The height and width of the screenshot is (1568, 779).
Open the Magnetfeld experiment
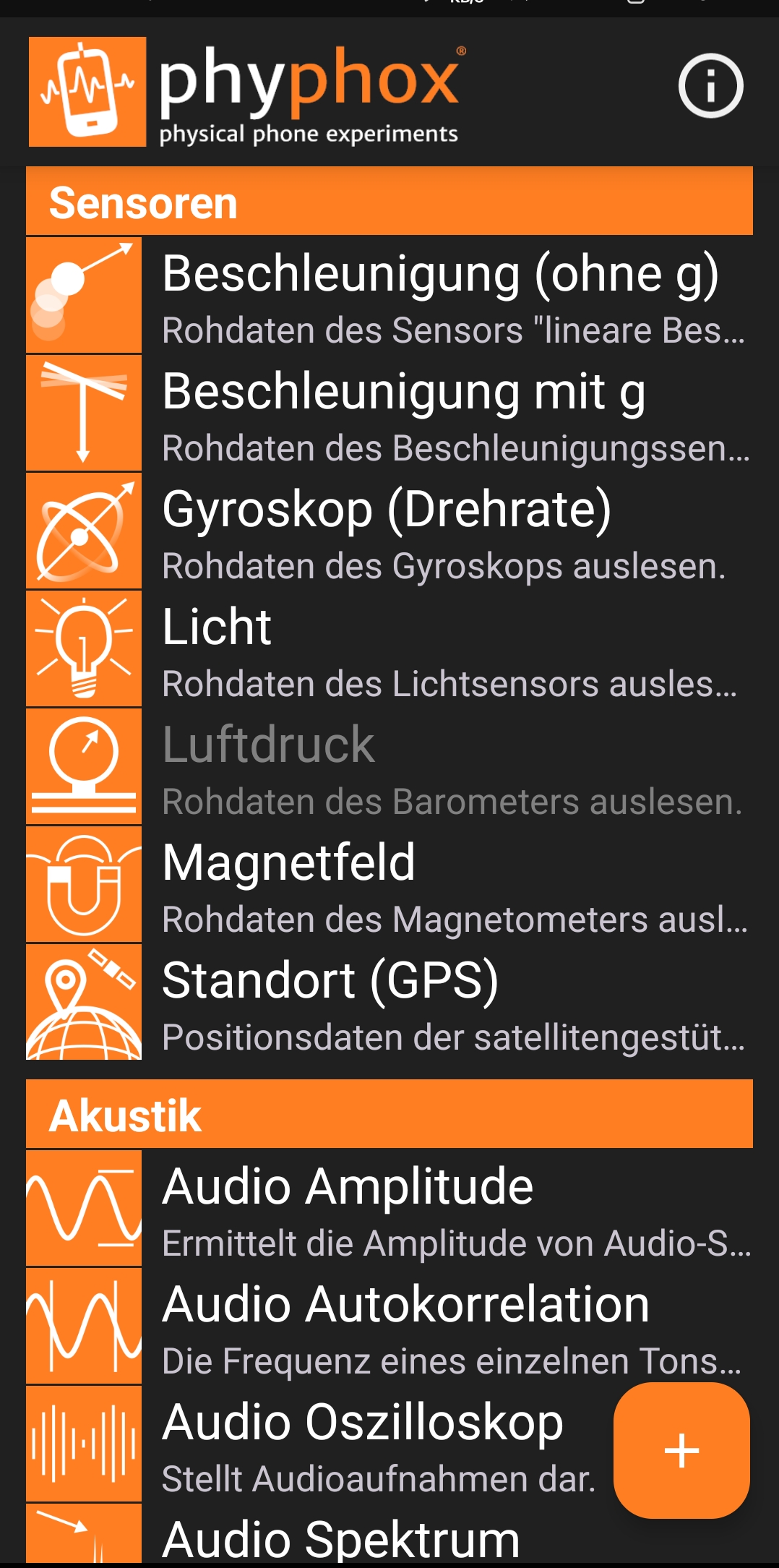pyautogui.click(x=389, y=885)
